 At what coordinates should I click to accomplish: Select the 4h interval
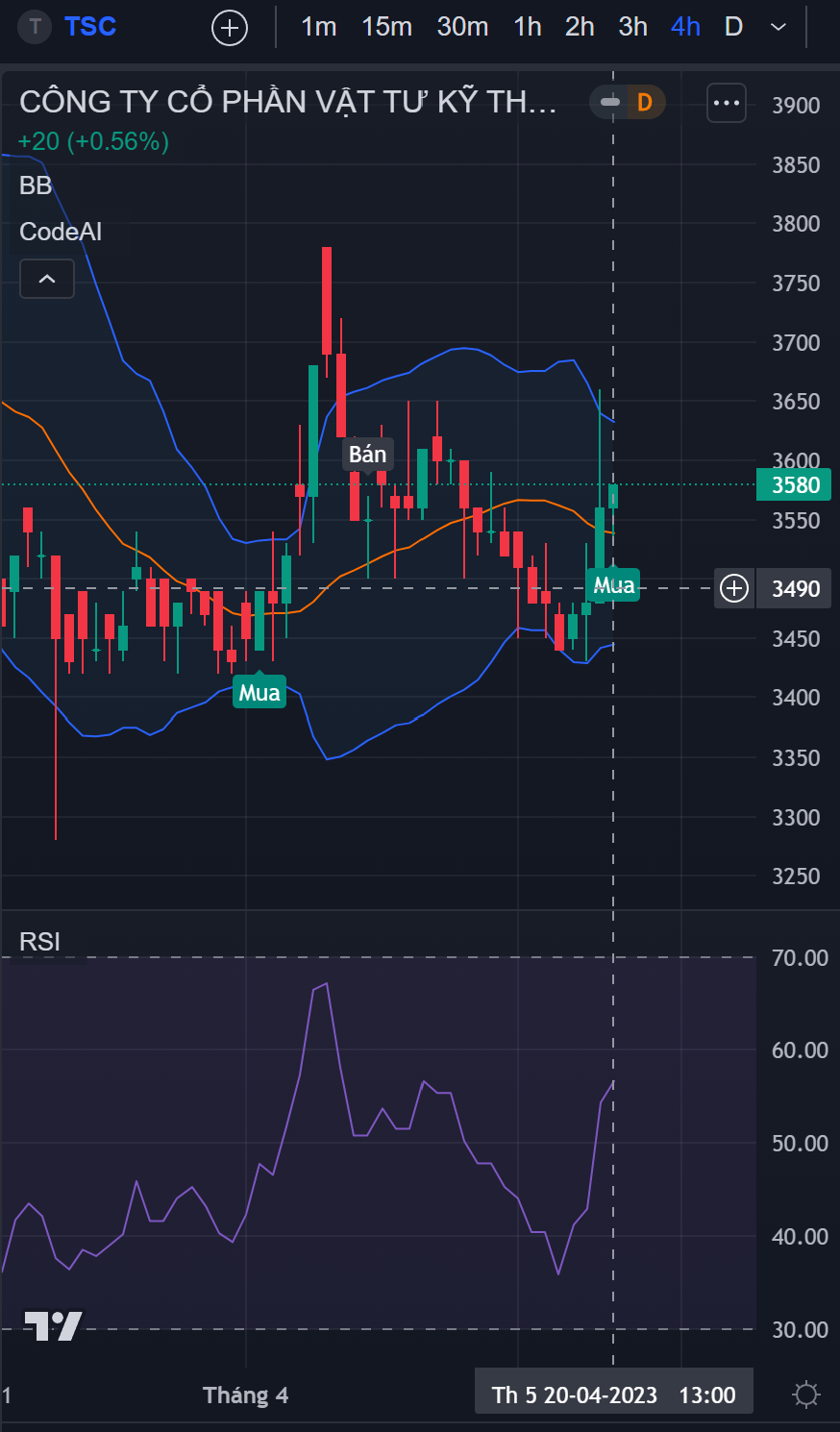click(x=685, y=27)
